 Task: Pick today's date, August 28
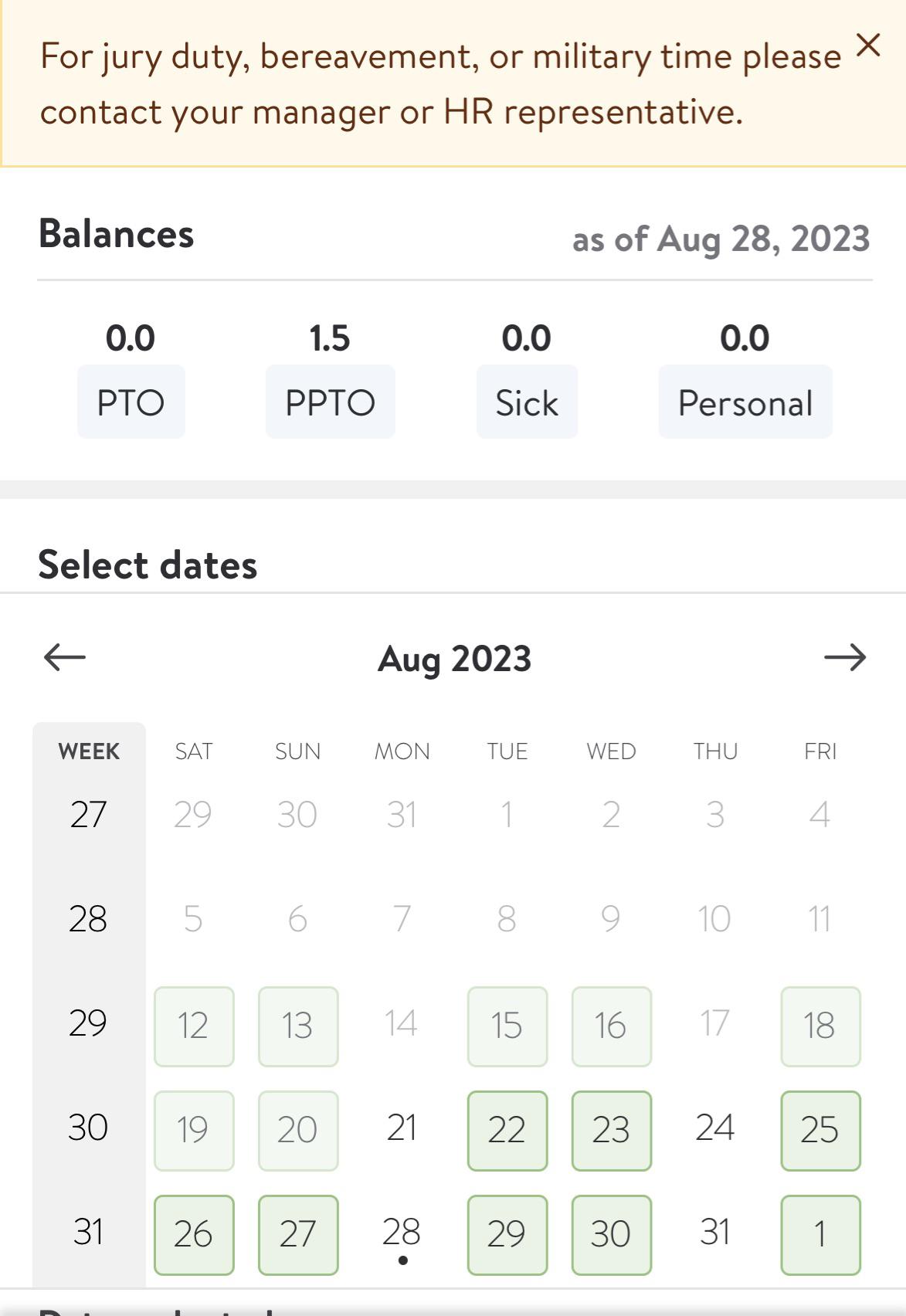click(x=402, y=1233)
